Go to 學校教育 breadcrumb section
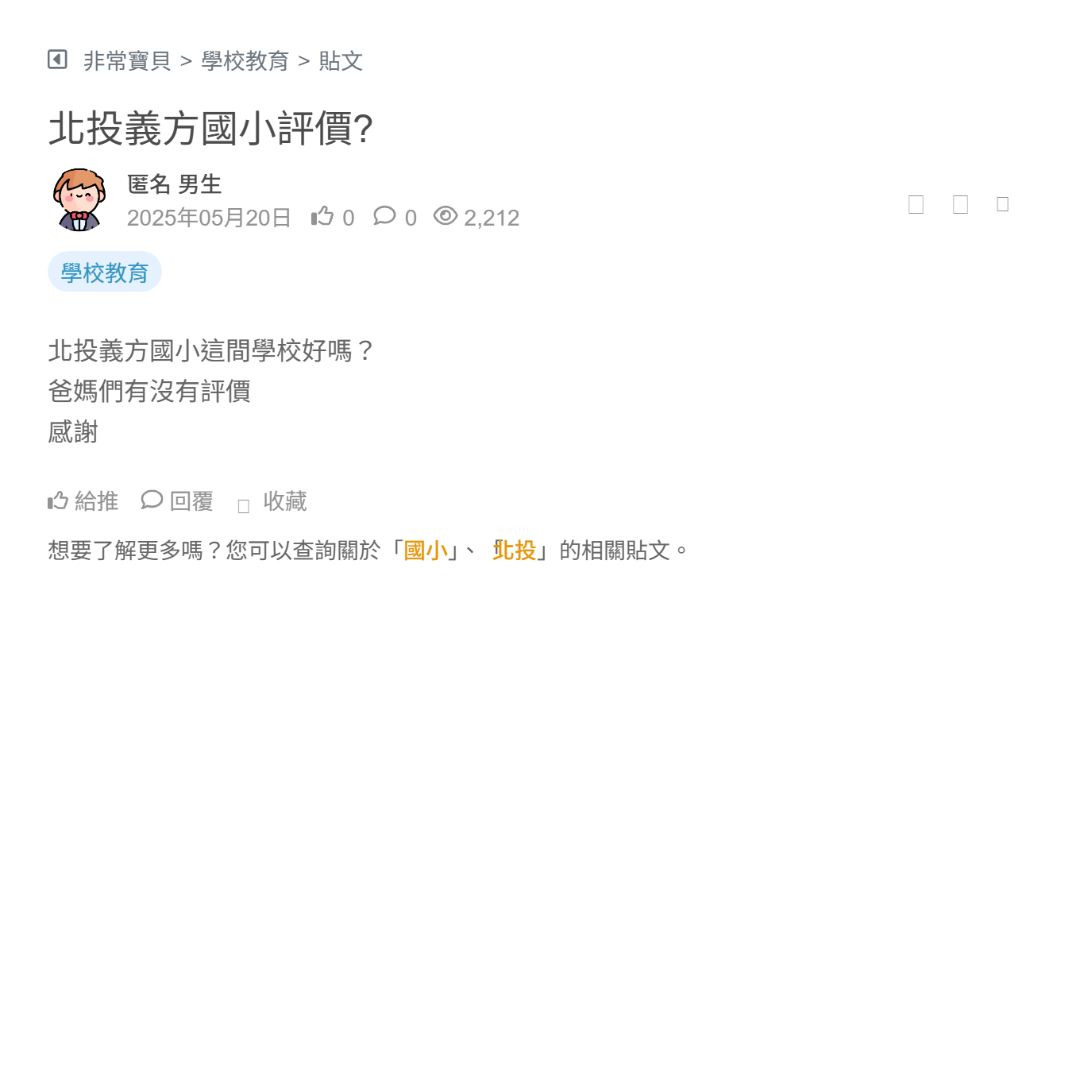Image resolution: width=1080 pixels, height=1080 pixels. [x=245, y=61]
